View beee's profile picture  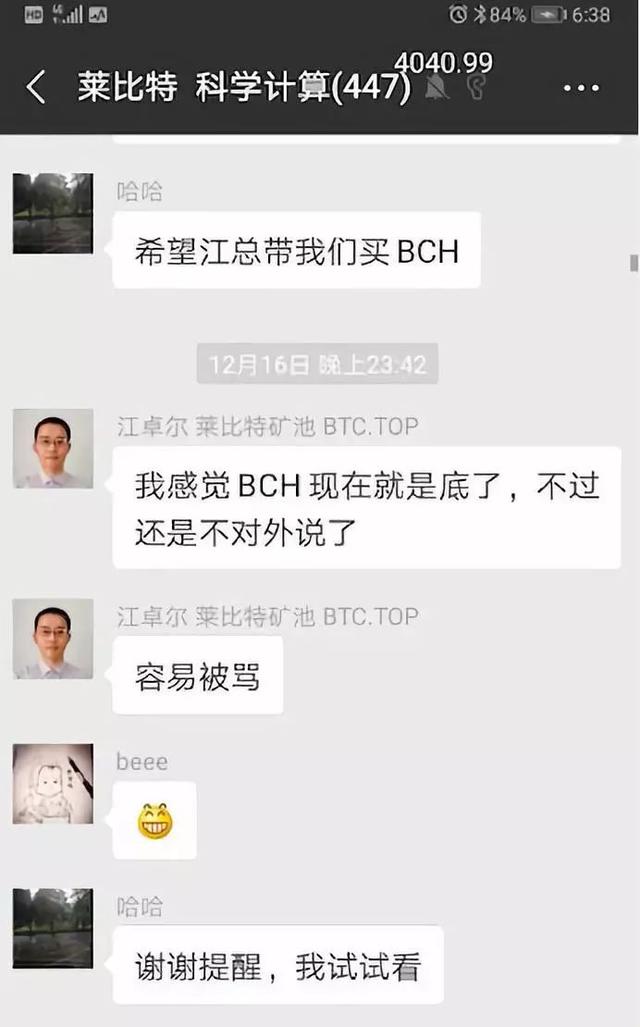click(x=53, y=783)
